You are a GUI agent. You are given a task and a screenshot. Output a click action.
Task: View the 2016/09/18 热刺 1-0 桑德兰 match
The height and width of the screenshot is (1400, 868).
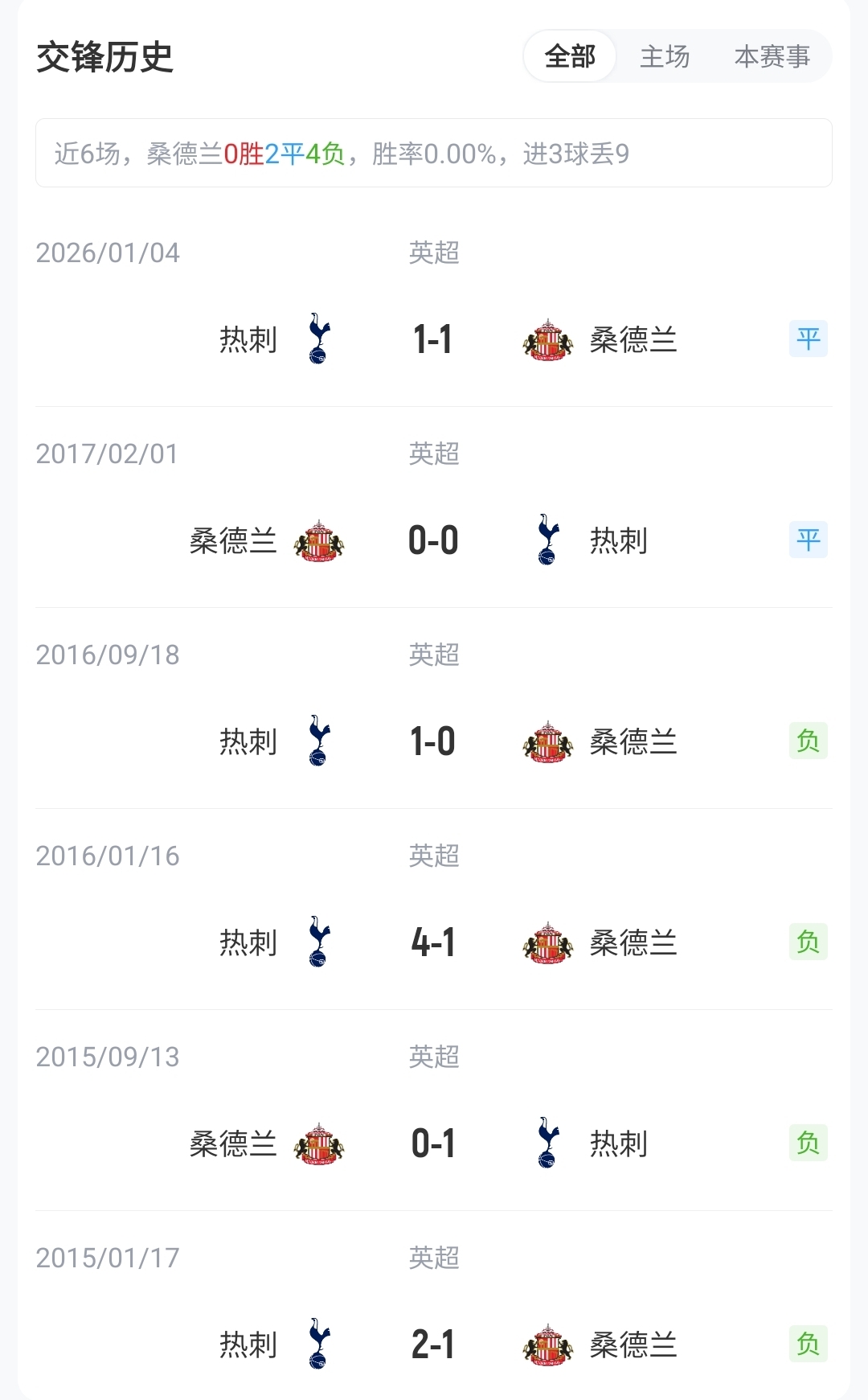[x=433, y=741]
